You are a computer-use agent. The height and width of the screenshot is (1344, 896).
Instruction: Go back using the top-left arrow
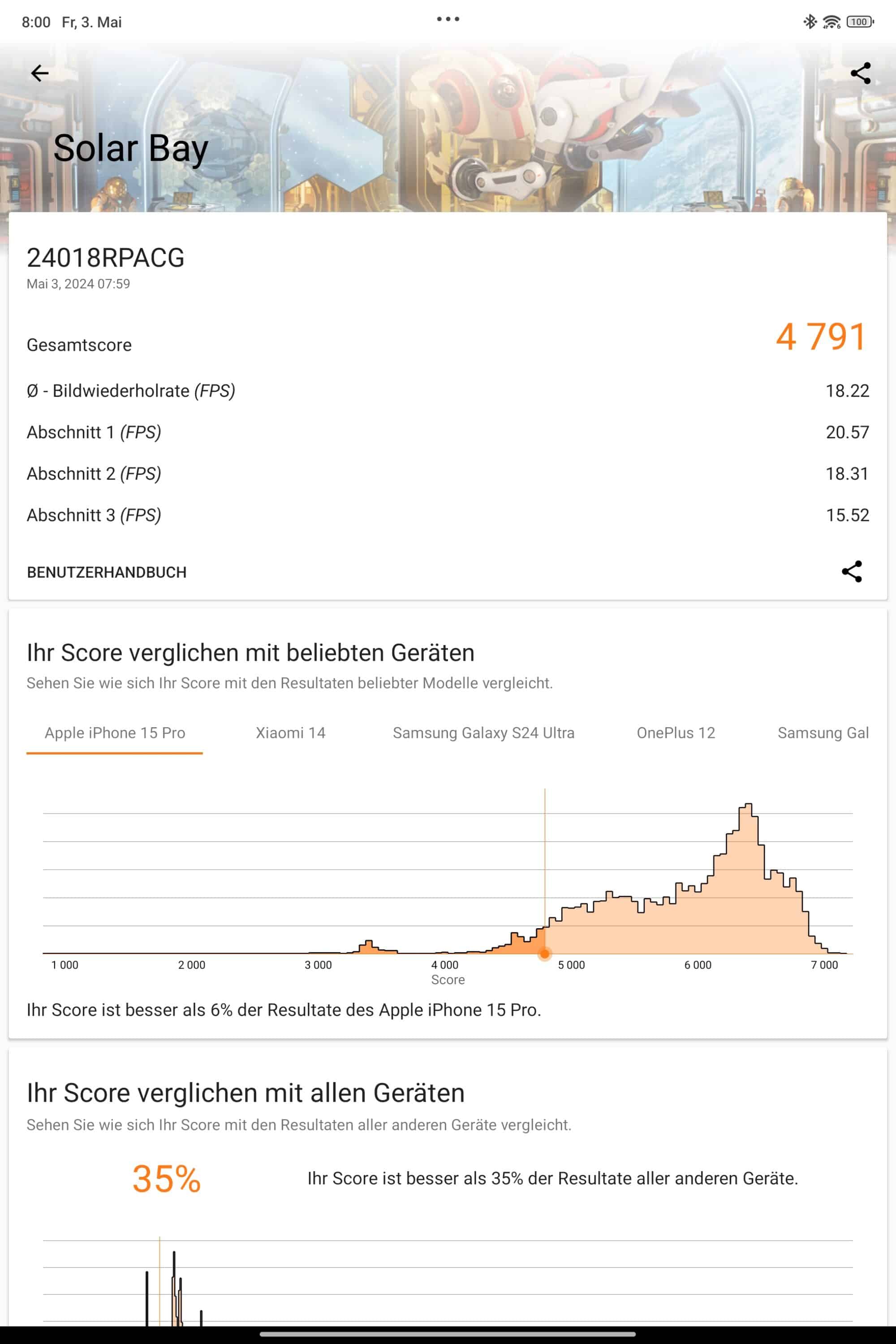point(39,73)
